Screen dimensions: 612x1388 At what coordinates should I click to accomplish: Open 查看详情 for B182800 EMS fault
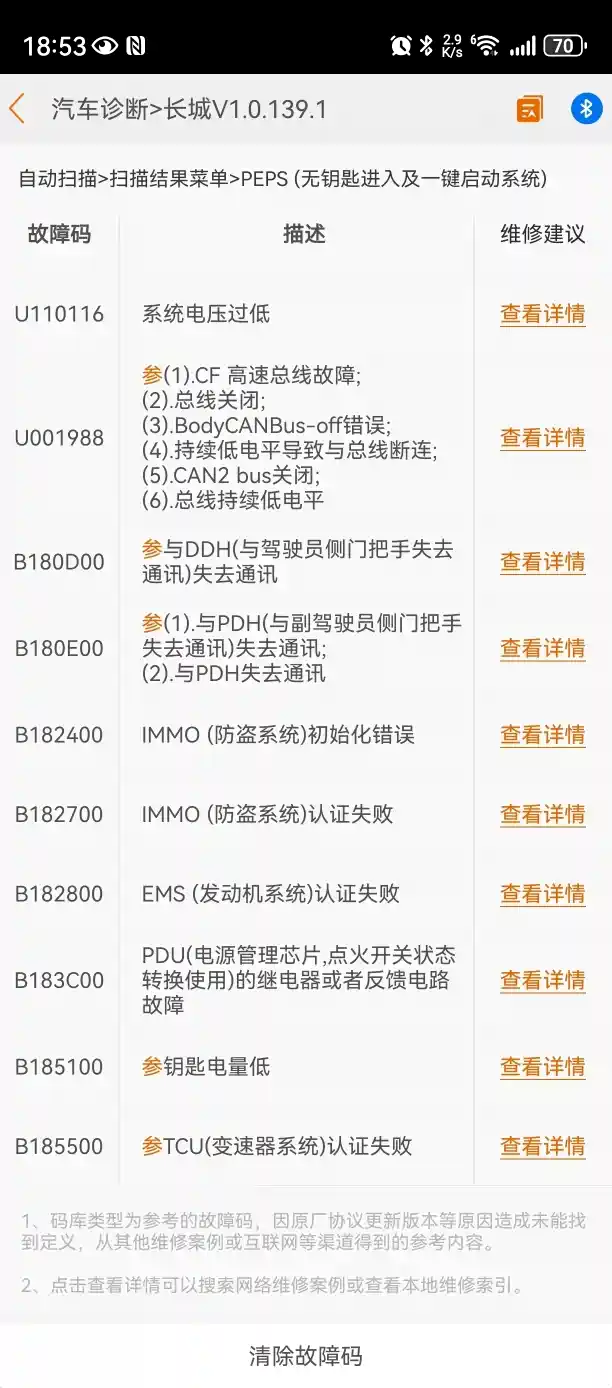542,894
